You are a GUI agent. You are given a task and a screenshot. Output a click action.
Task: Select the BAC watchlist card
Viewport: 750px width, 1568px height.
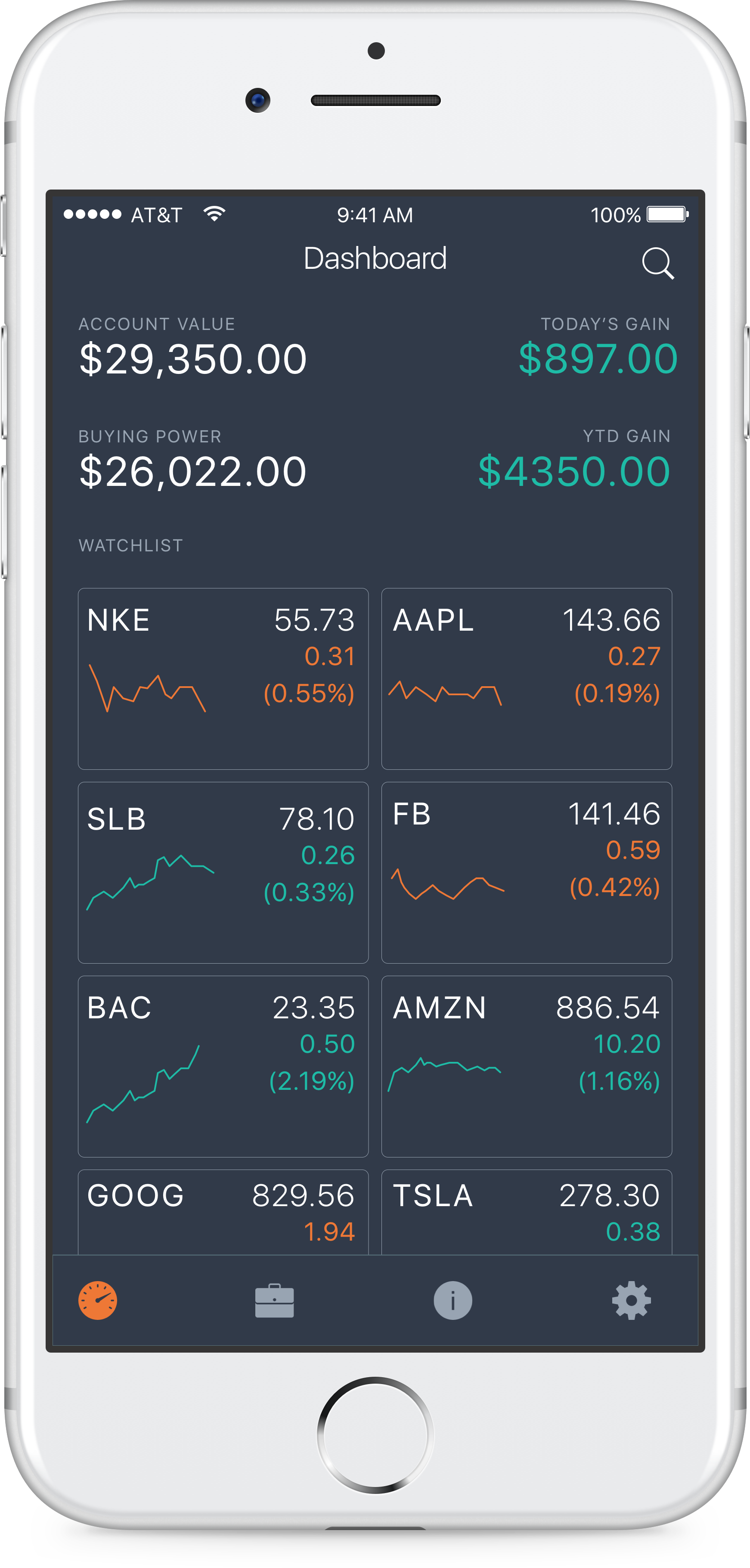[223, 1066]
